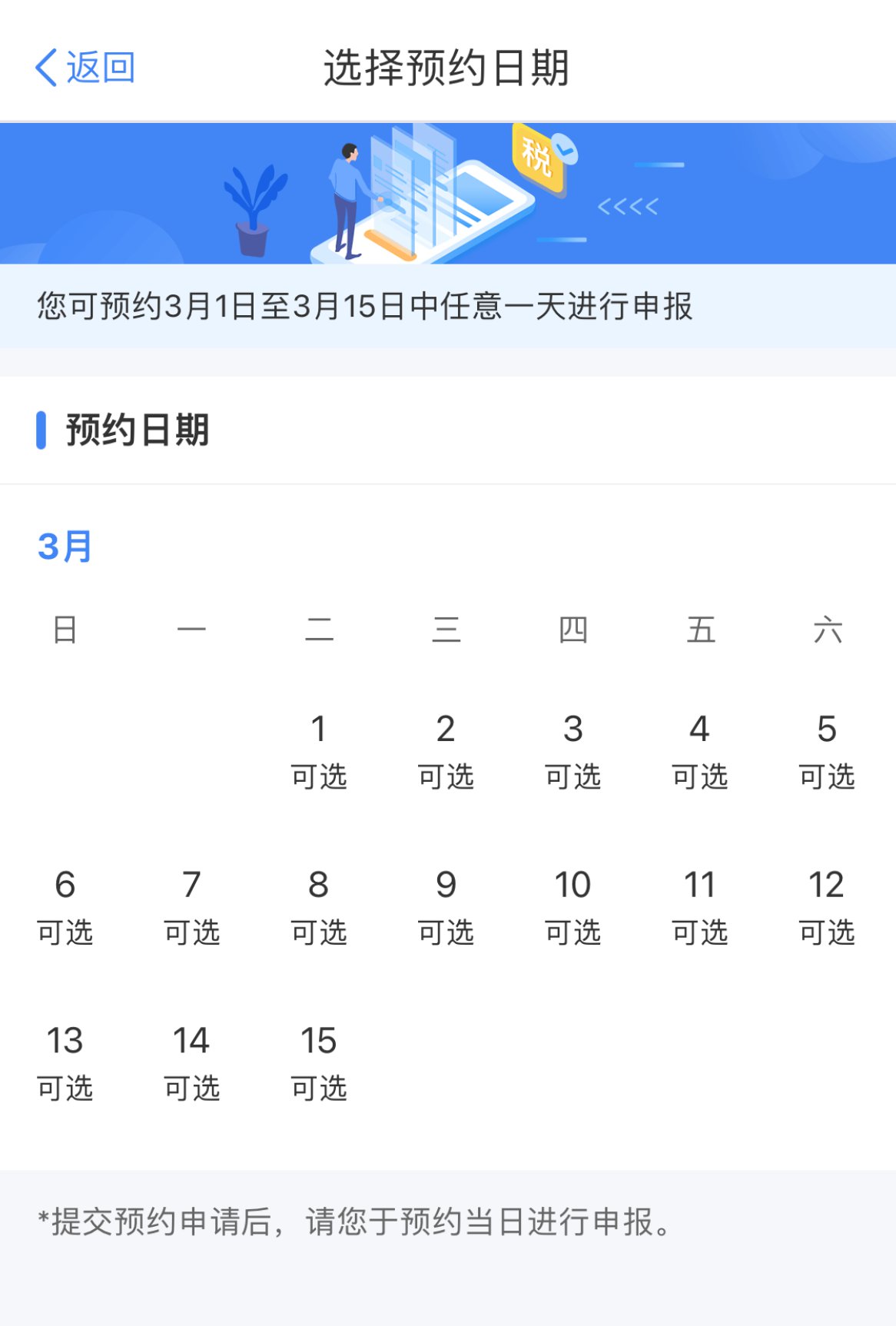Pick March 8 as the date
Viewport: 896px width, 1326px height.
coord(318,907)
